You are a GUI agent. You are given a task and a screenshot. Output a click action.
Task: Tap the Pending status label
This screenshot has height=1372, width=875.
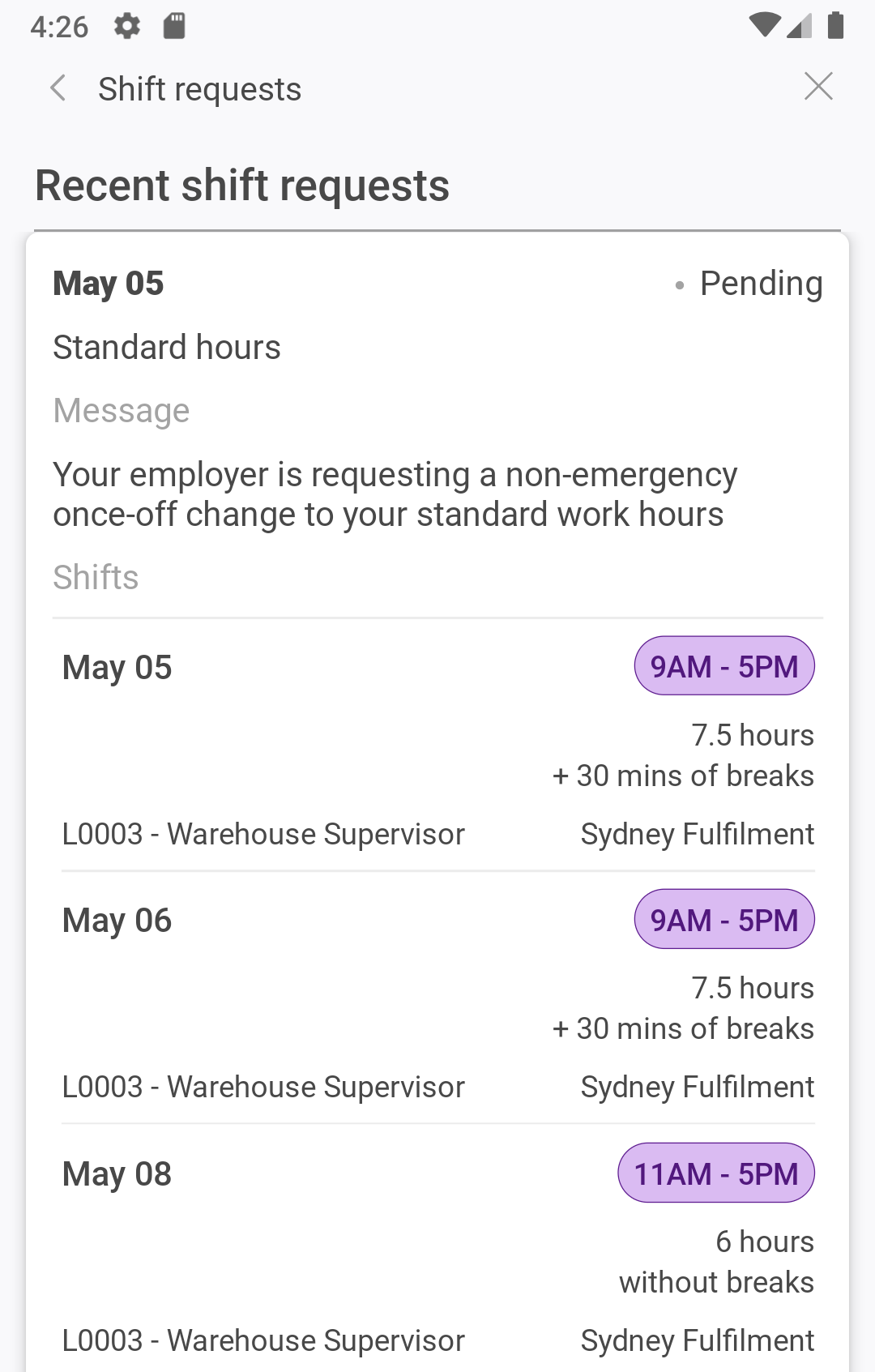tap(761, 283)
